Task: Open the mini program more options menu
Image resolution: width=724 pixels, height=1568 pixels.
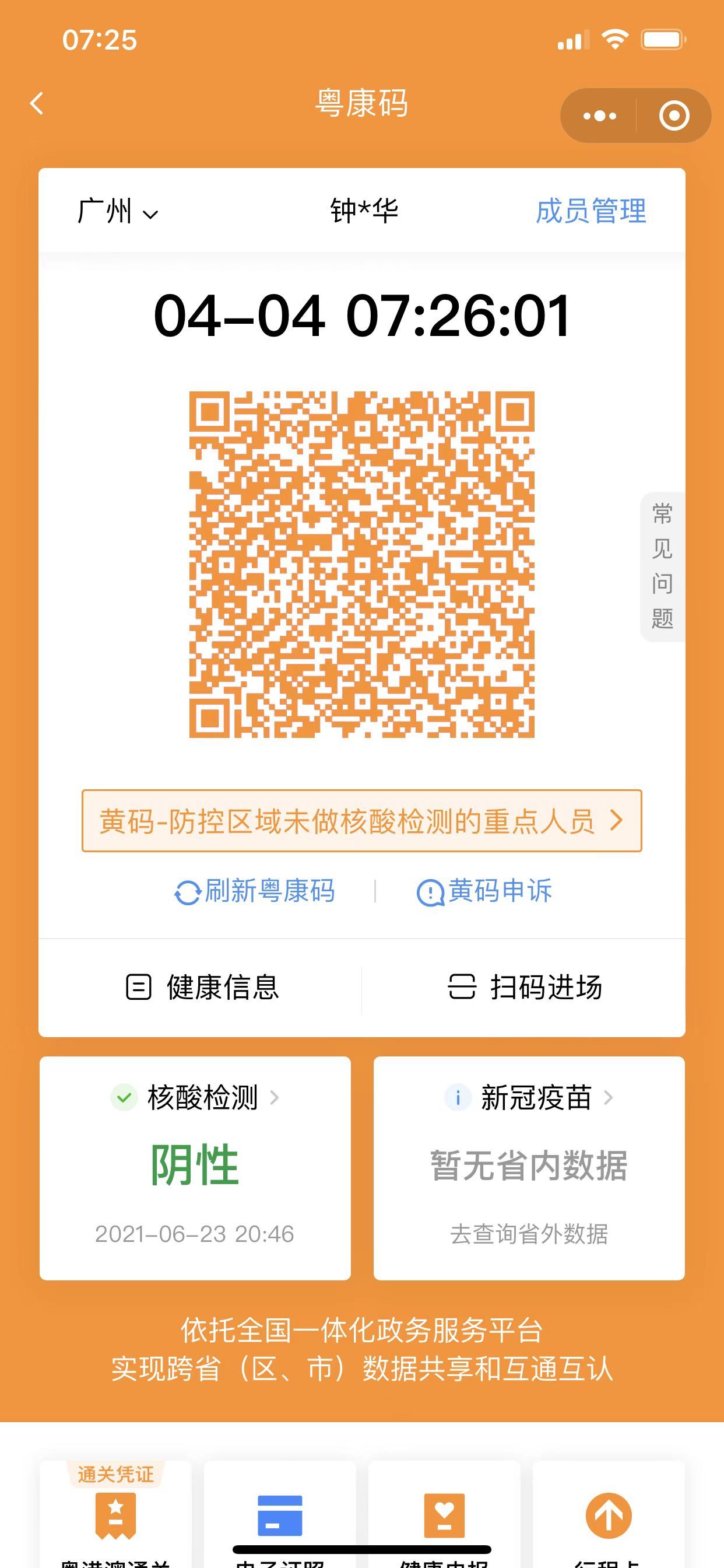Action: coord(599,116)
